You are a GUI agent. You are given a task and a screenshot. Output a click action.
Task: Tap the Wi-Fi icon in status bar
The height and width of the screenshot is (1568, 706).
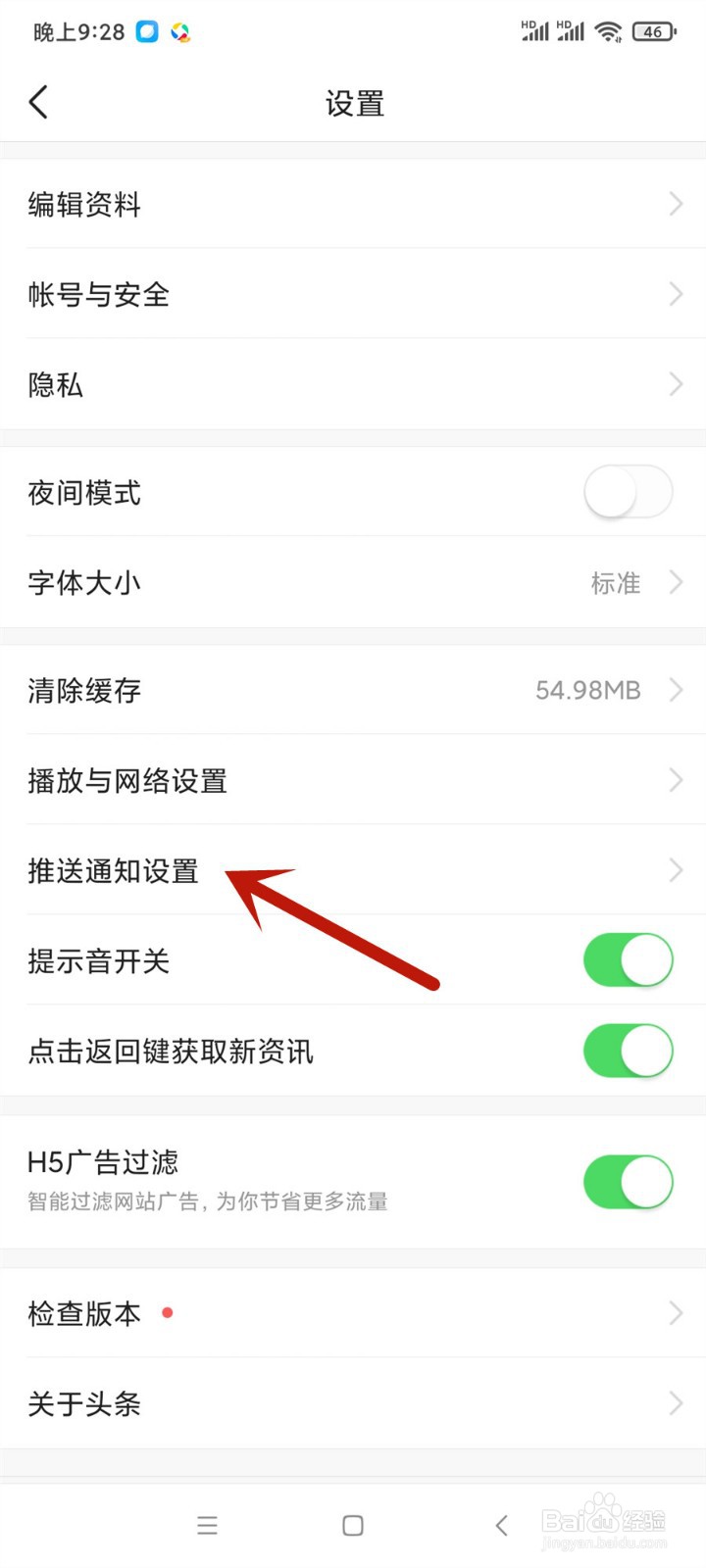click(x=610, y=31)
